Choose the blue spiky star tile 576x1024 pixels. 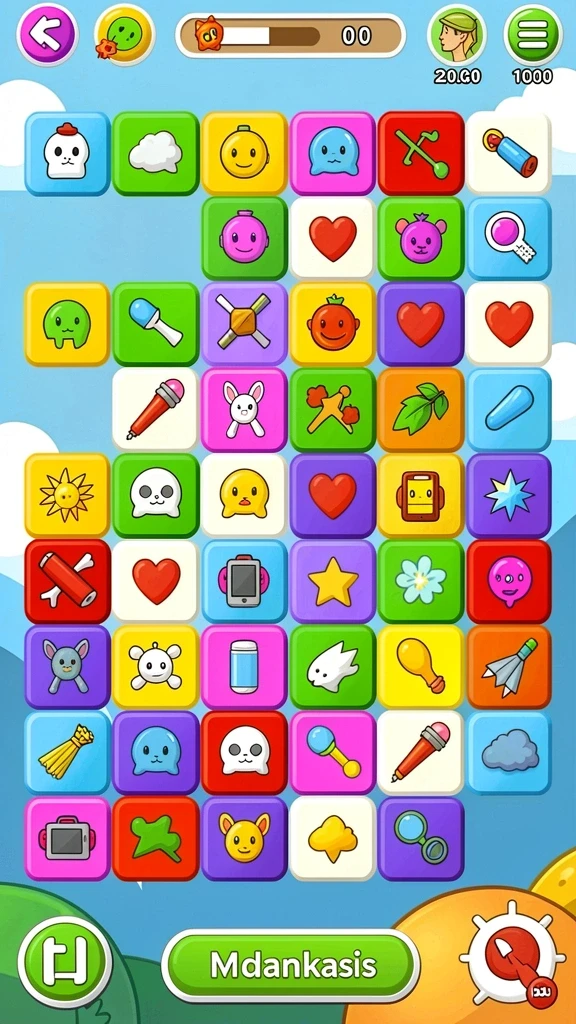(x=509, y=496)
